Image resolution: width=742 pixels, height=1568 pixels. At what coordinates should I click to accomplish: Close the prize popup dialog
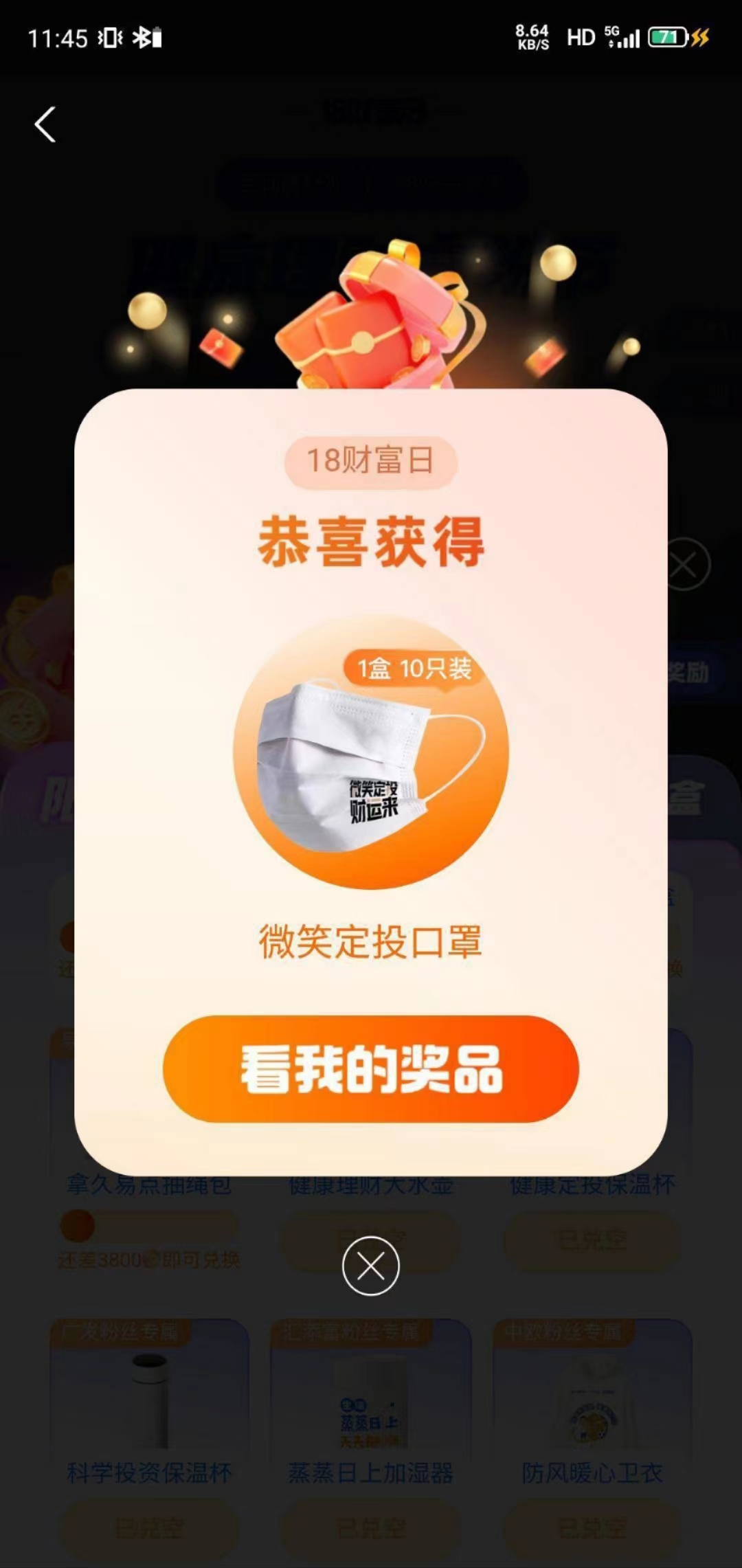click(371, 1266)
